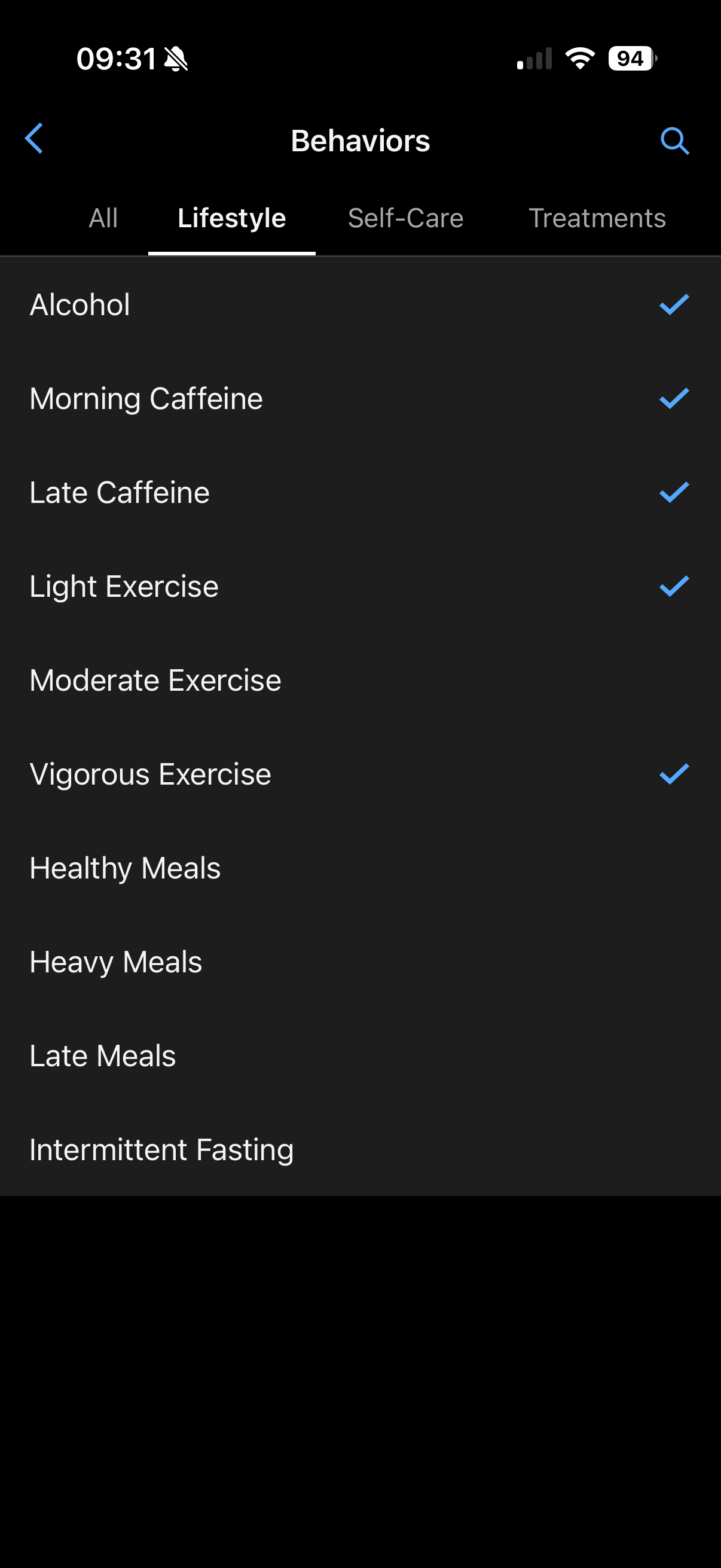This screenshot has width=721, height=1568.
Task: Select Intermittent Fasting
Action: (360, 1149)
